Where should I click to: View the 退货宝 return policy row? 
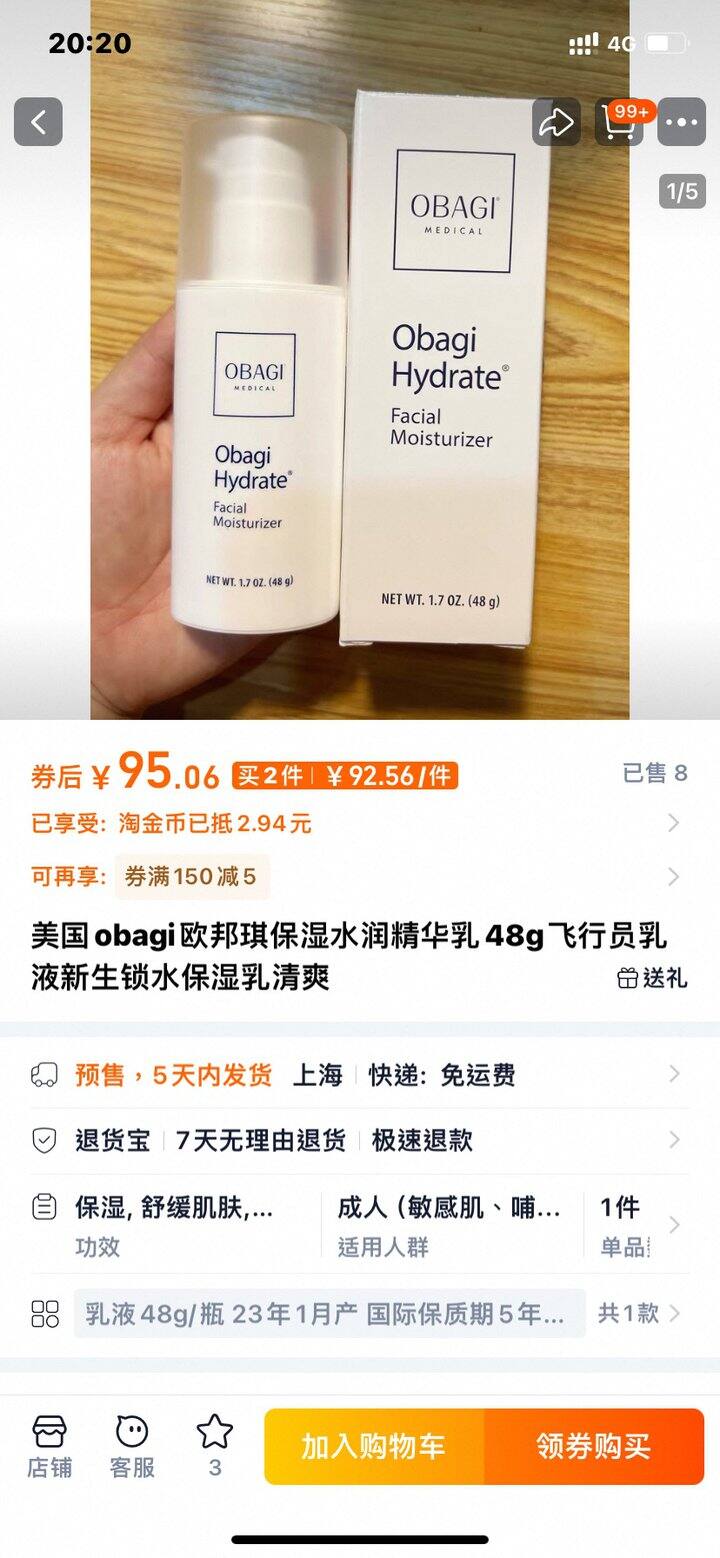(x=358, y=1140)
